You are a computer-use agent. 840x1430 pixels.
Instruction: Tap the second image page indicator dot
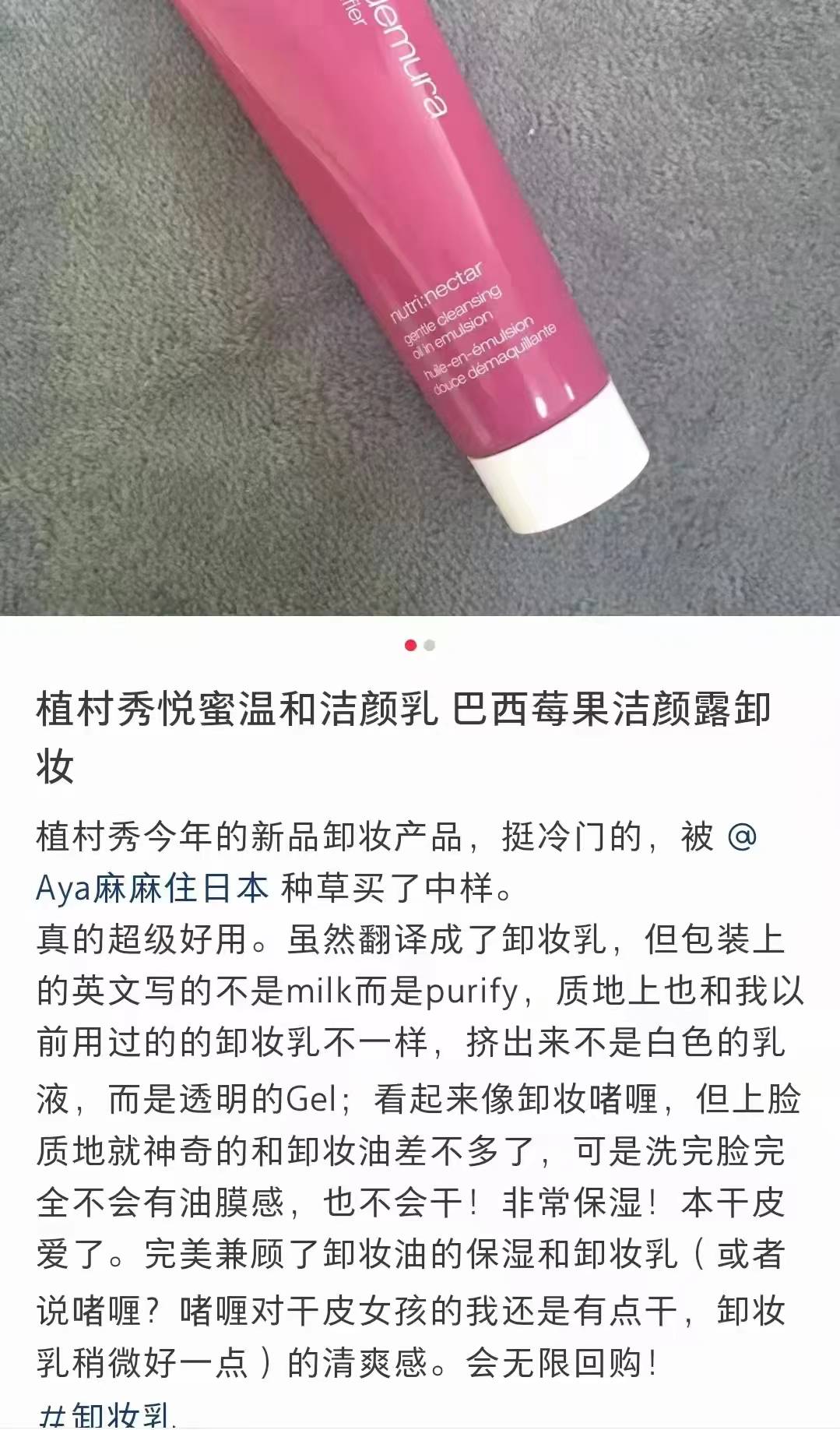tap(430, 646)
